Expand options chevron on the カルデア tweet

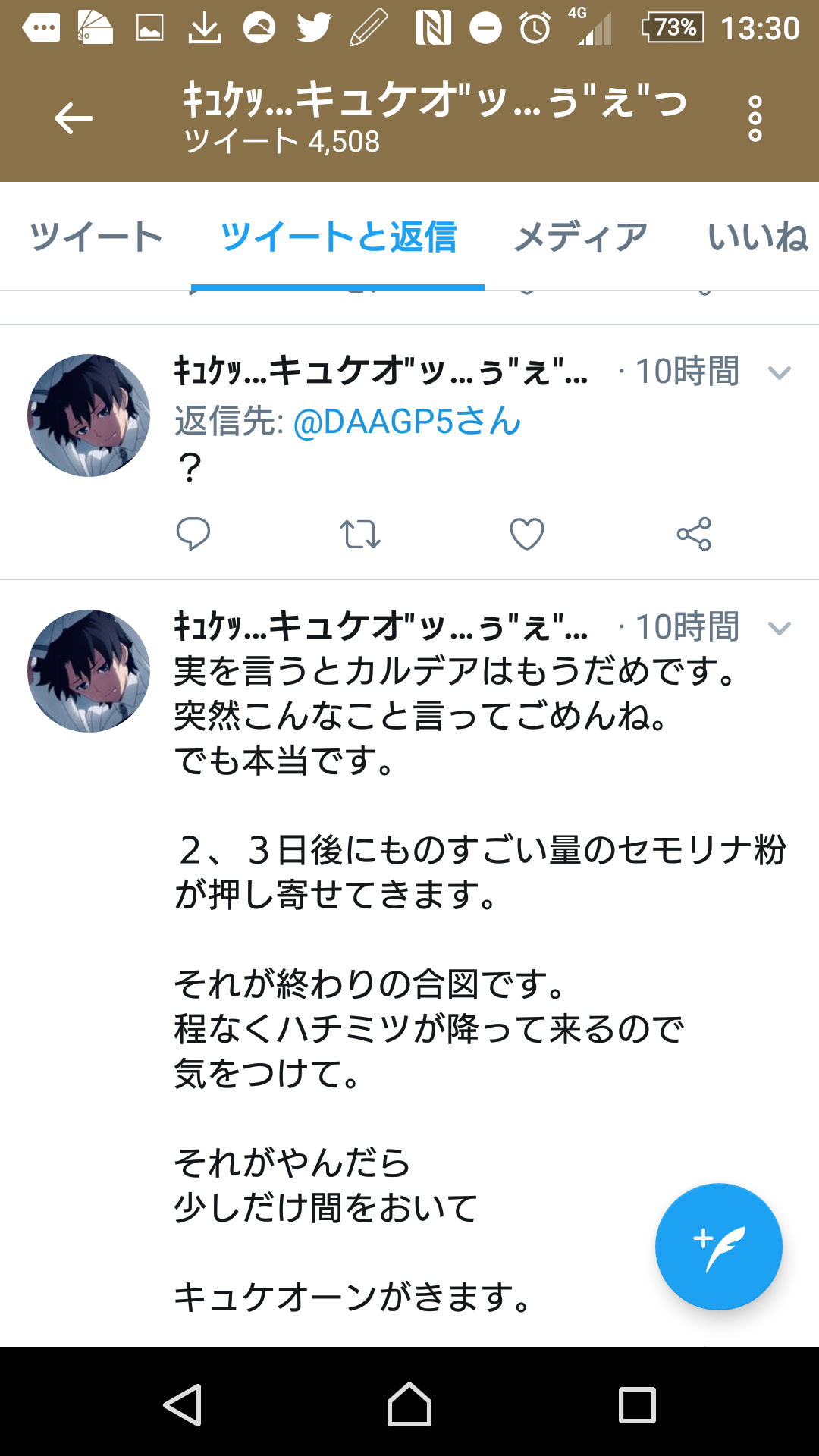coord(779,628)
